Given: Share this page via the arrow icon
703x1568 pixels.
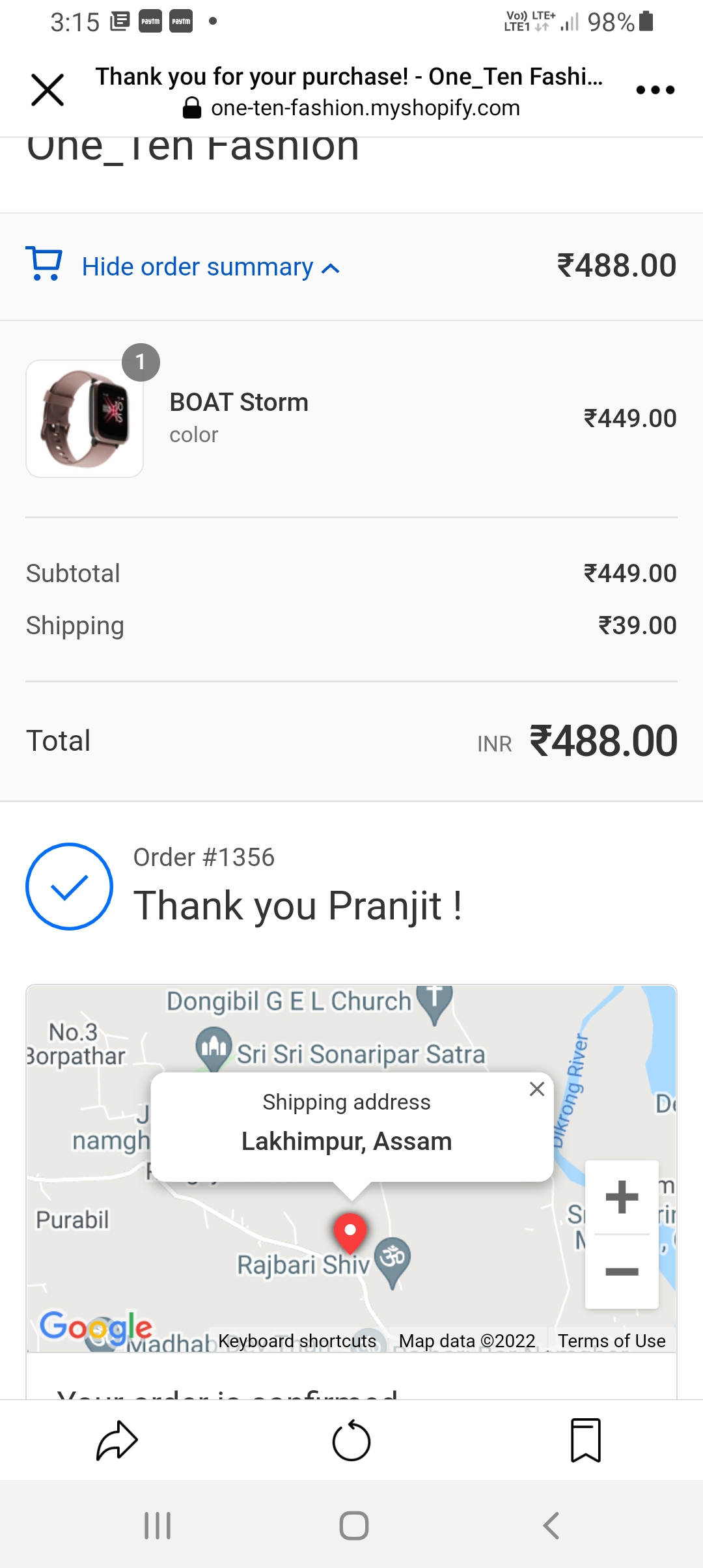Looking at the screenshot, I should click(117, 1440).
